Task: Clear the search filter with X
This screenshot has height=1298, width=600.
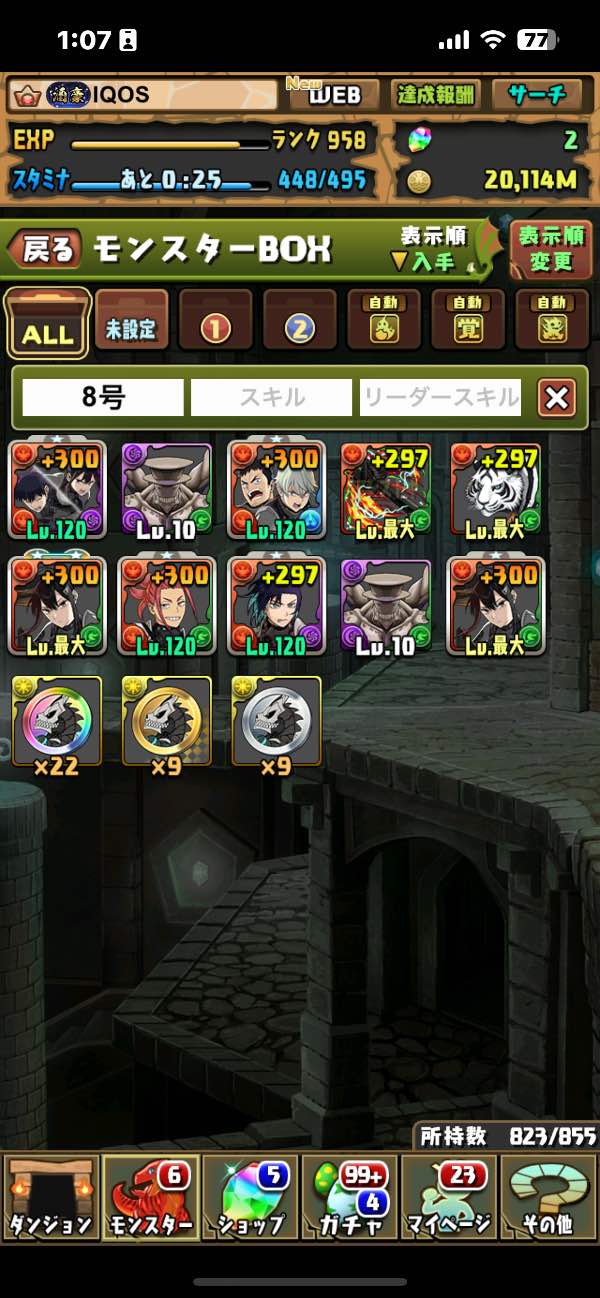Action: (557, 398)
